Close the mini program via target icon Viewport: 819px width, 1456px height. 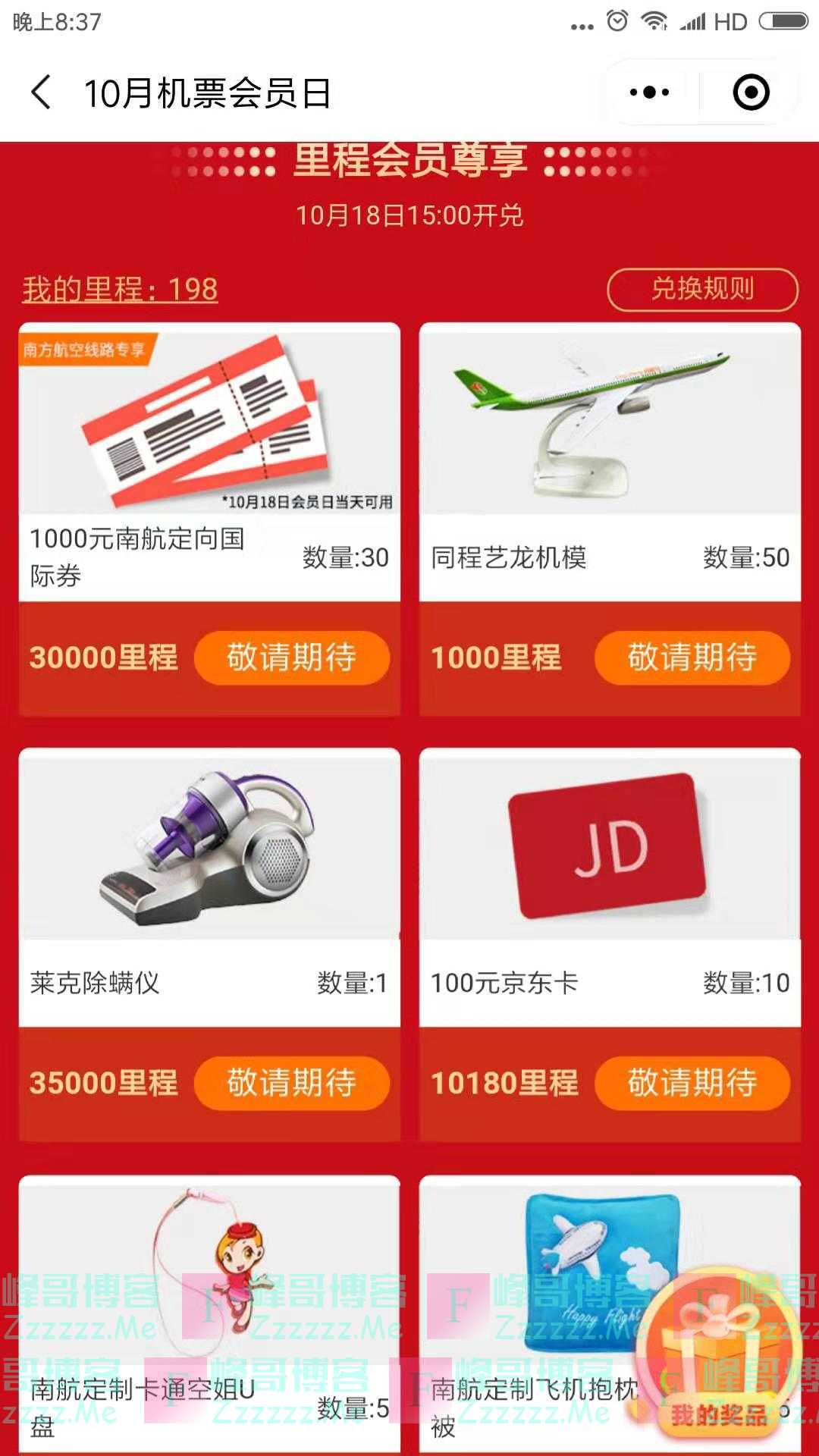(x=751, y=93)
